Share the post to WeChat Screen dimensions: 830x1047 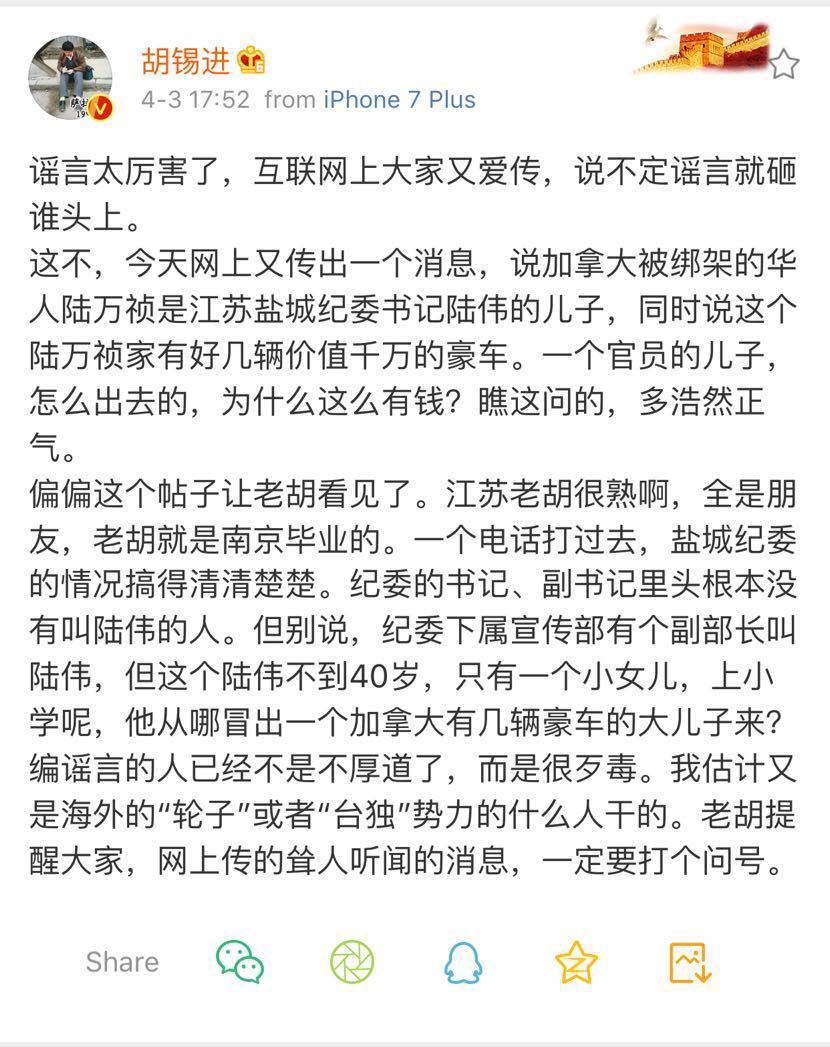(x=240, y=962)
